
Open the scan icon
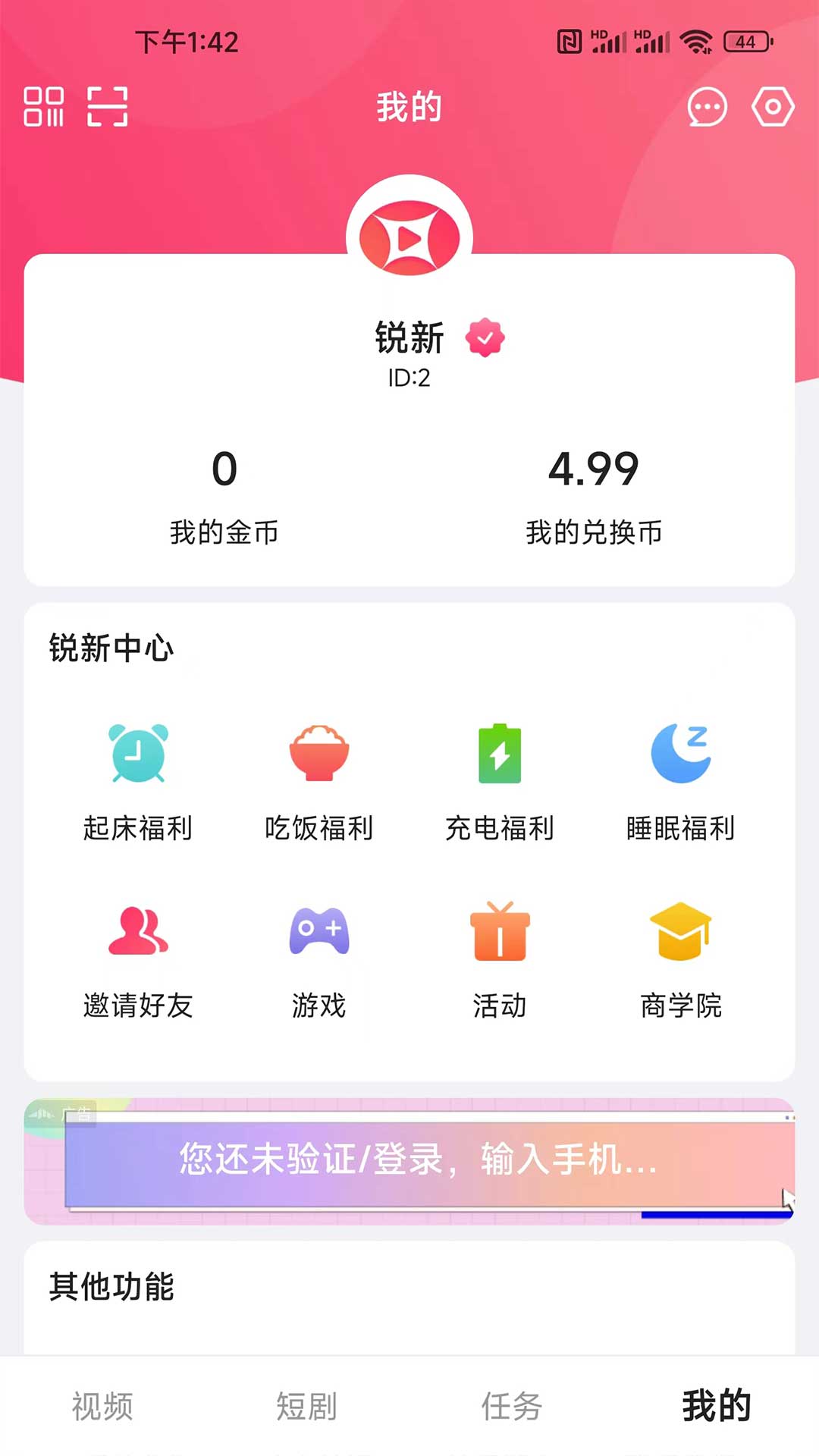[108, 106]
